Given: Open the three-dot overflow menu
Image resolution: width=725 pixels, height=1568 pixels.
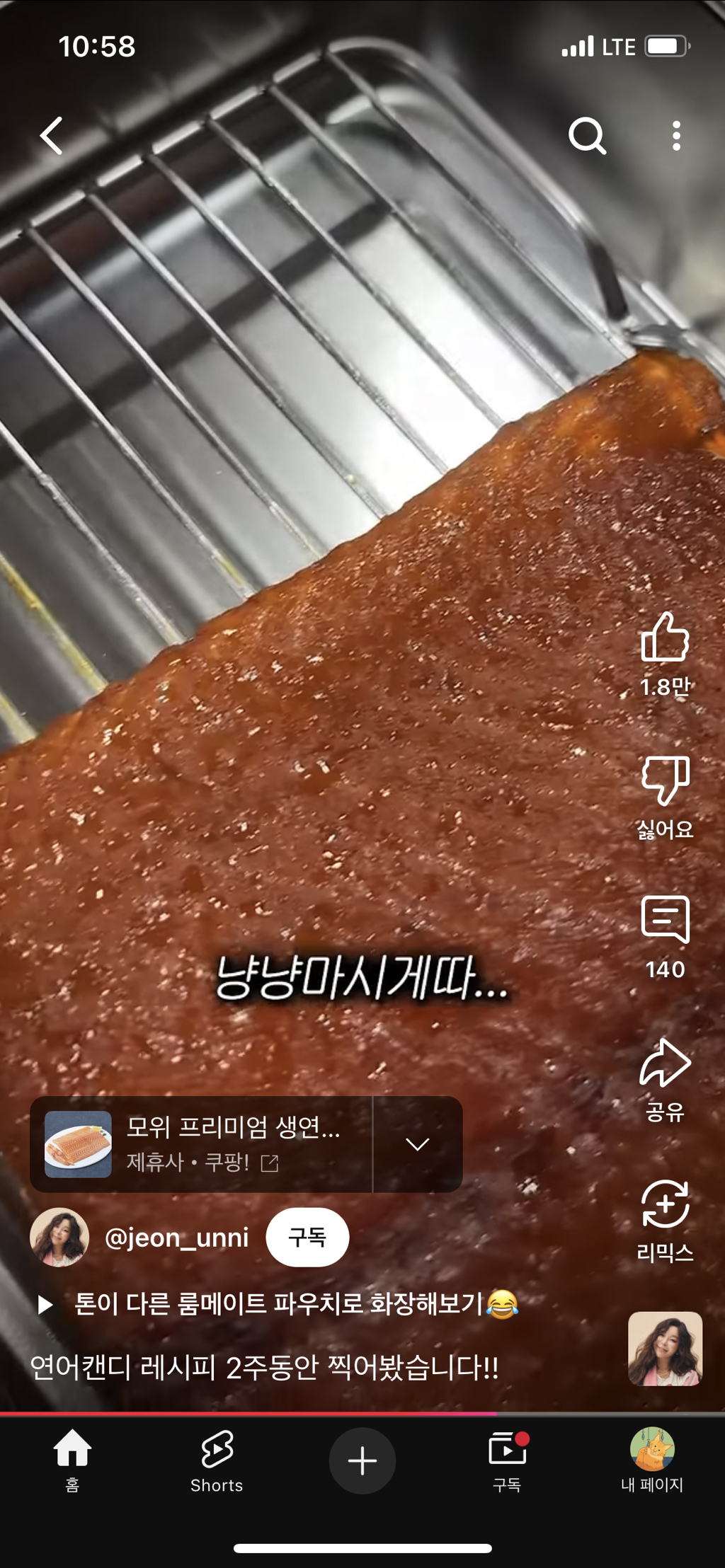Looking at the screenshot, I should 676,135.
